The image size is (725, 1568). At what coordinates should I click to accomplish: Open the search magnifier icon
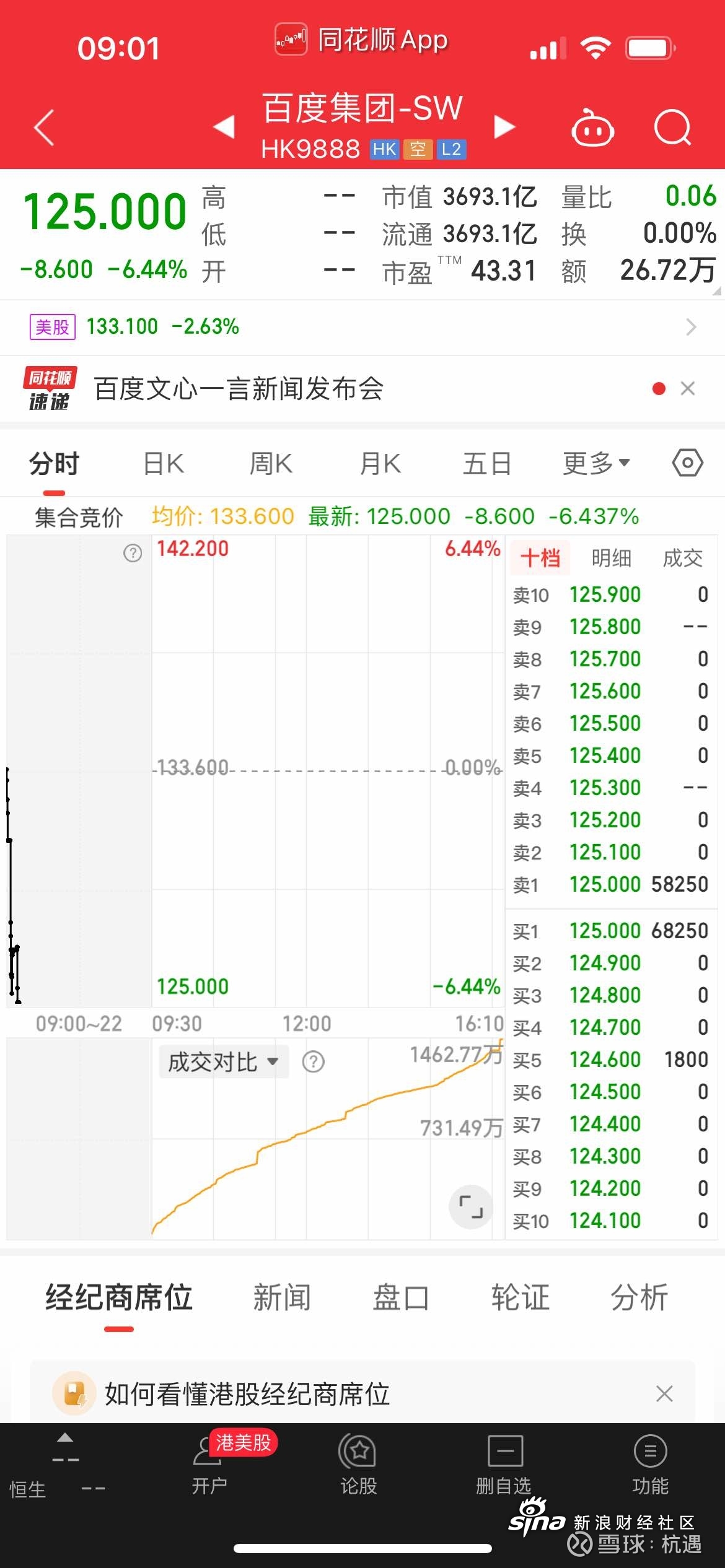pyautogui.click(x=673, y=128)
